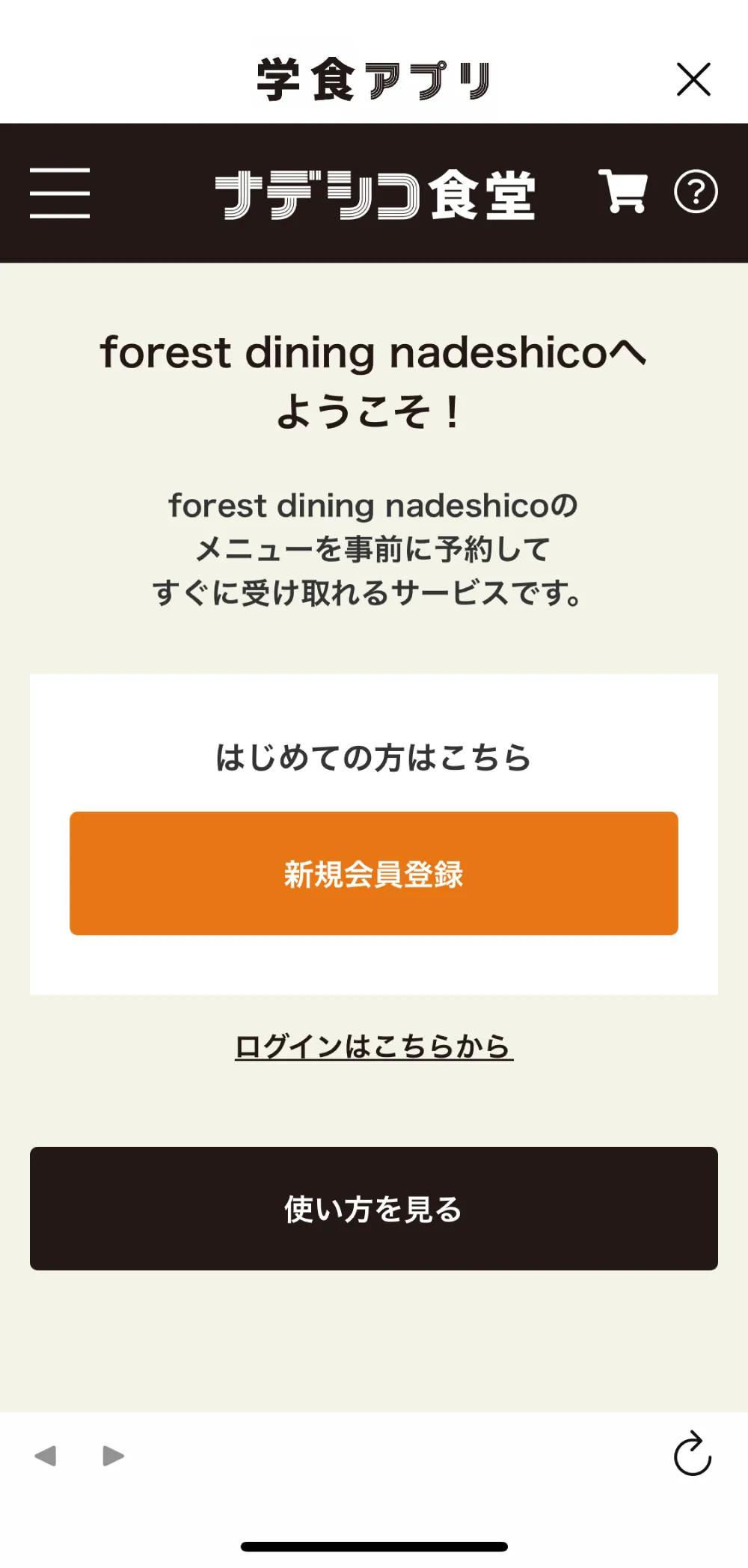The width and height of the screenshot is (748, 1568).
Task: Tap the 新規会員登録 button
Action: tap(374, 873)
